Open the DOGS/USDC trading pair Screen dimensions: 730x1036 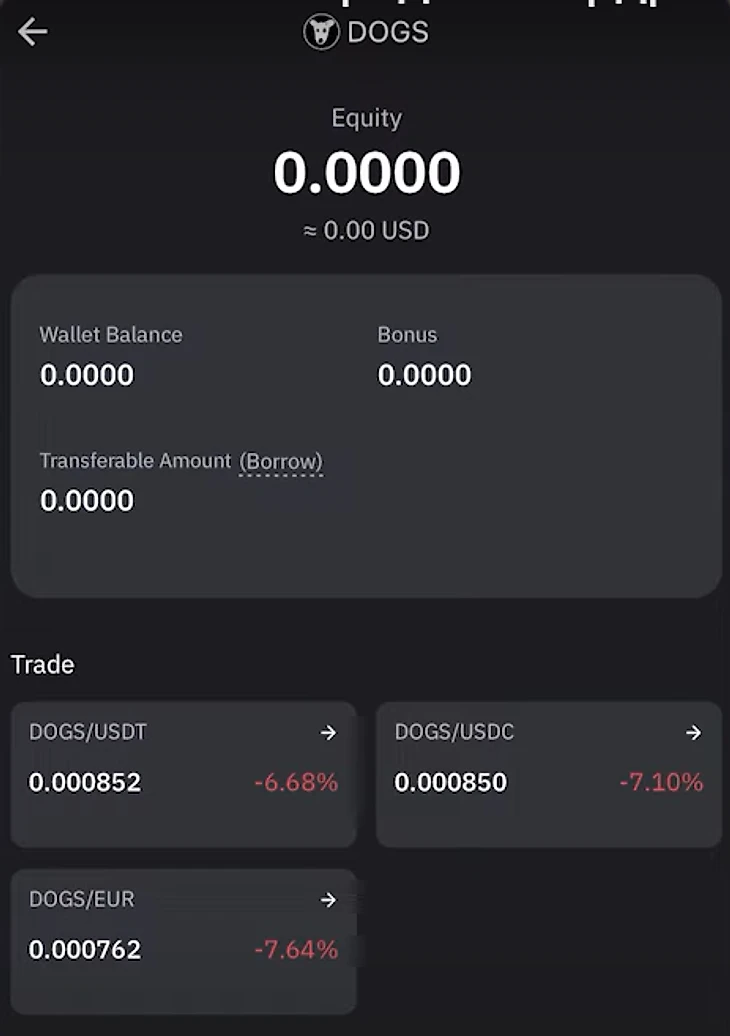[x=548, y=773]
